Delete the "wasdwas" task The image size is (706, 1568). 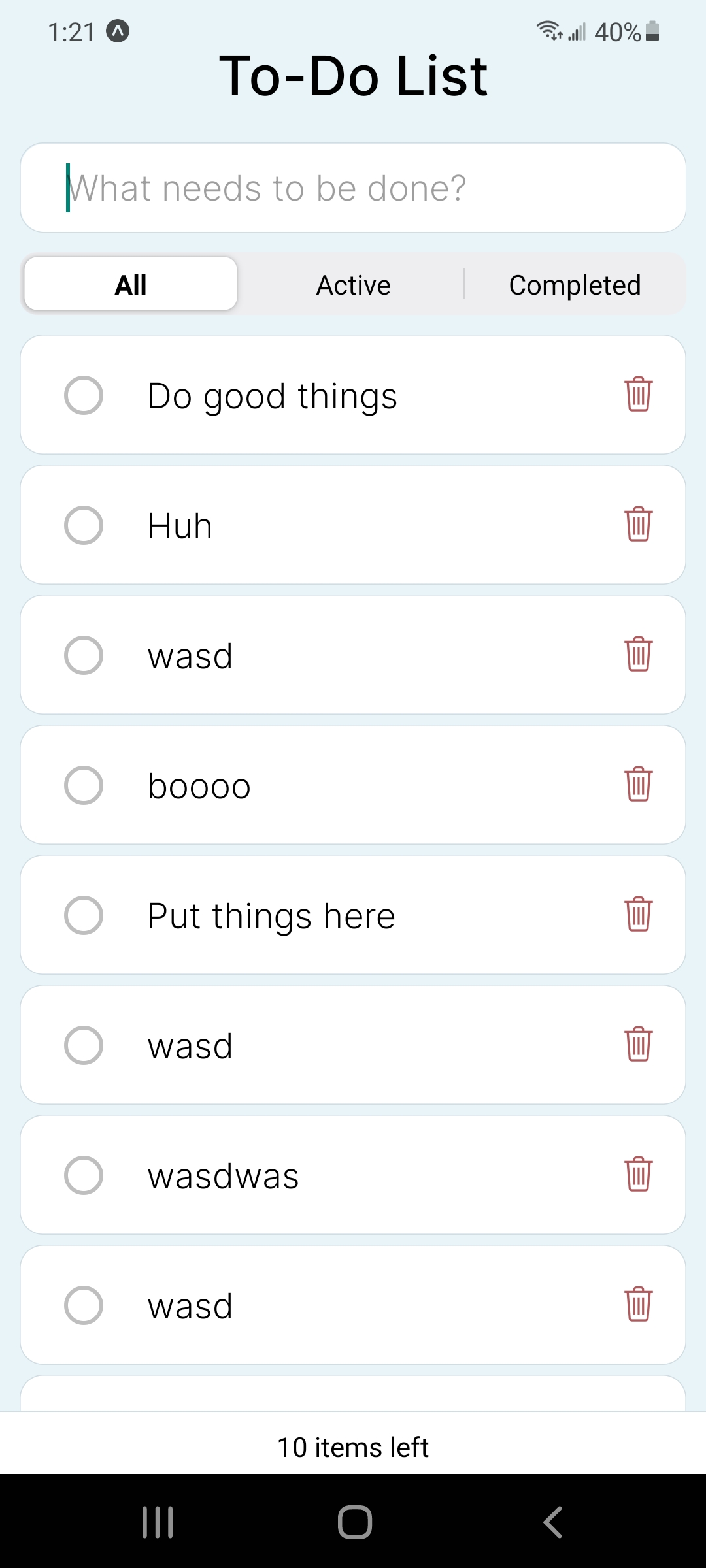pos(637,1174)
